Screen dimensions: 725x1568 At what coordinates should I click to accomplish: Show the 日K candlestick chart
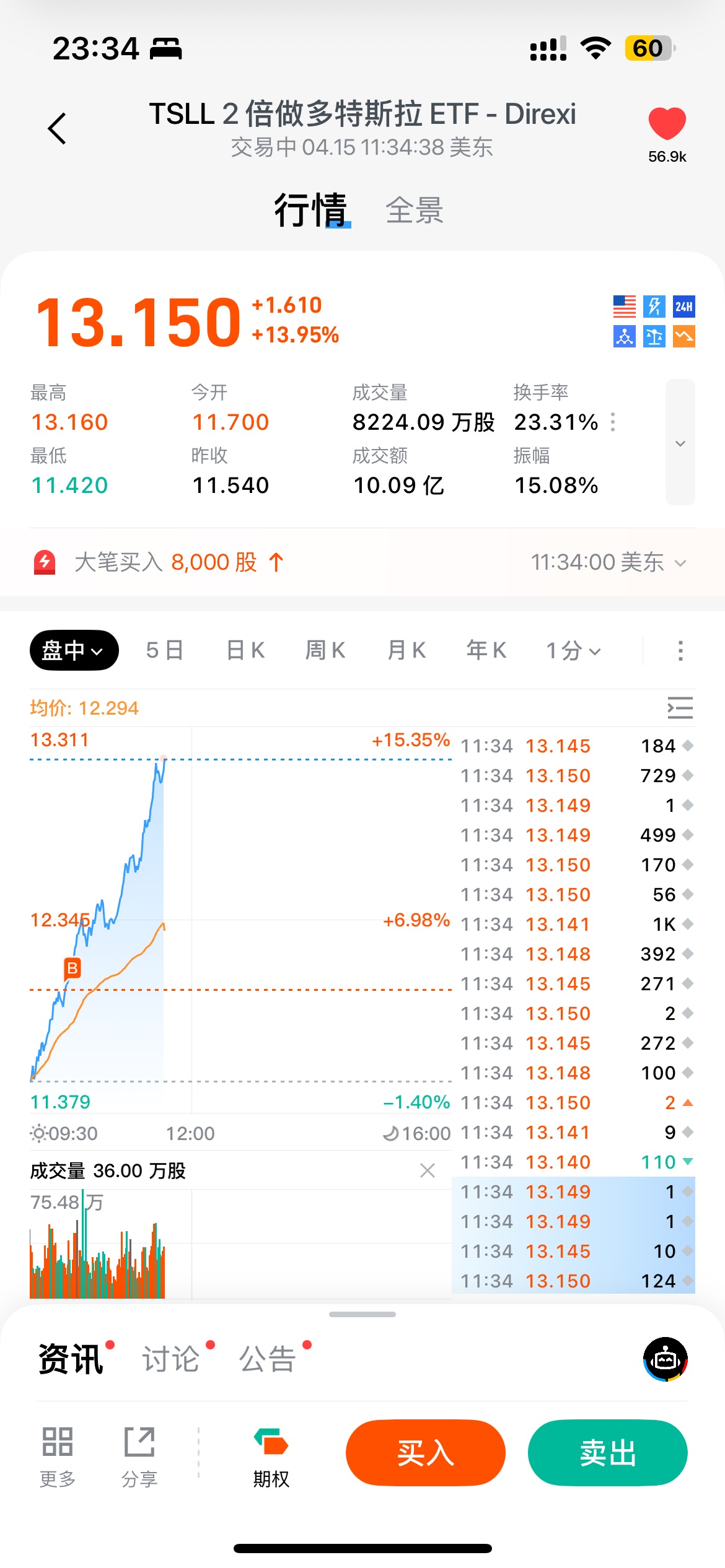click(245, 650)
